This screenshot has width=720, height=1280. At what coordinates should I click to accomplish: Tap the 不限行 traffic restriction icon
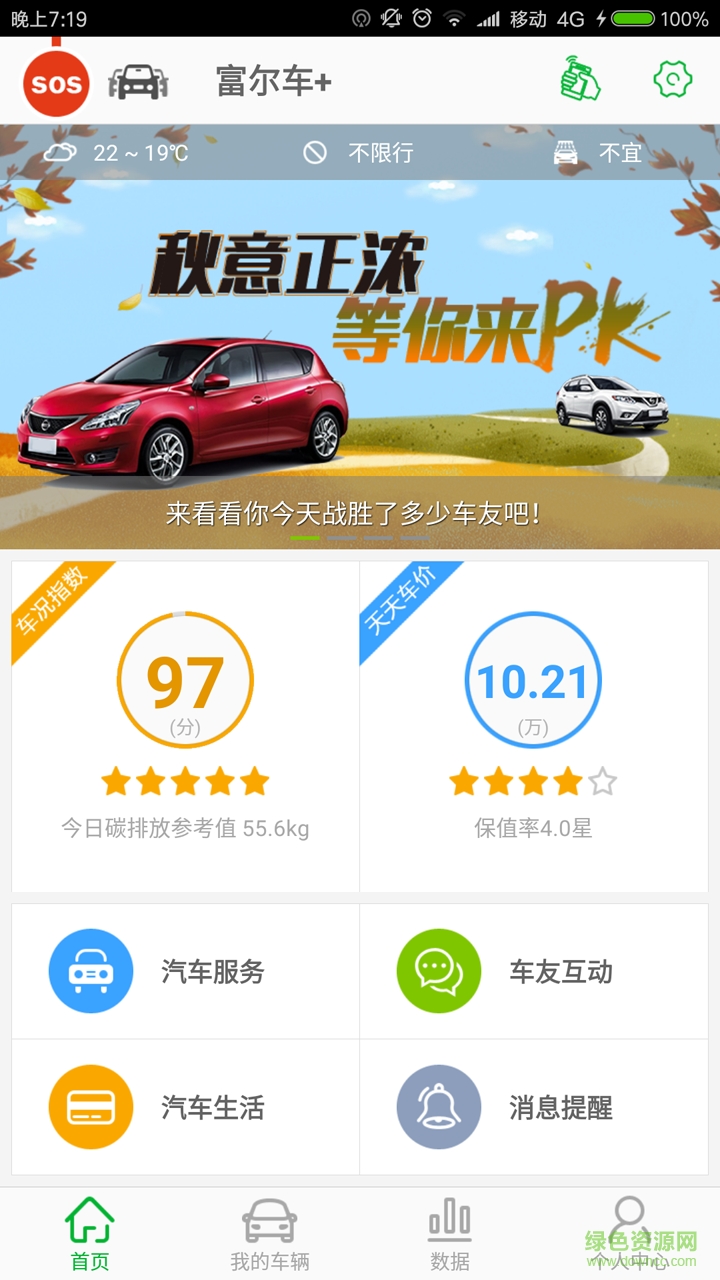[x=314, y=152]
